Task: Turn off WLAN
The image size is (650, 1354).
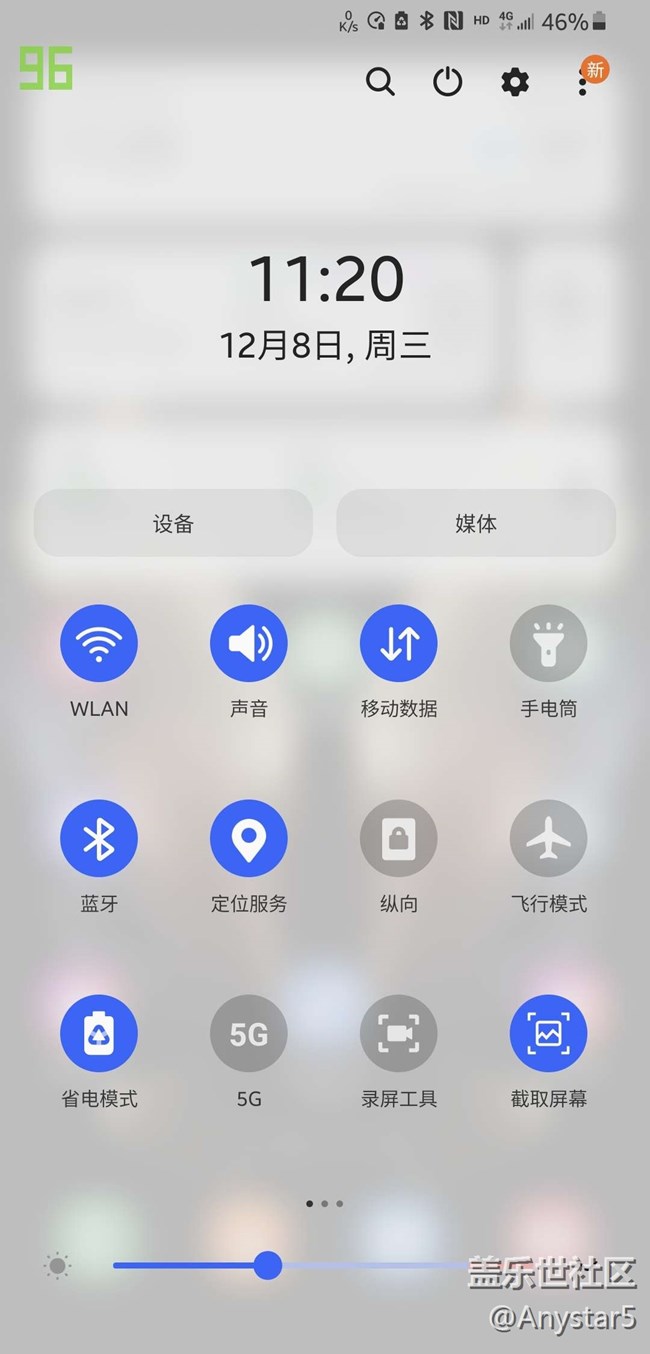Action: [99, 644]
